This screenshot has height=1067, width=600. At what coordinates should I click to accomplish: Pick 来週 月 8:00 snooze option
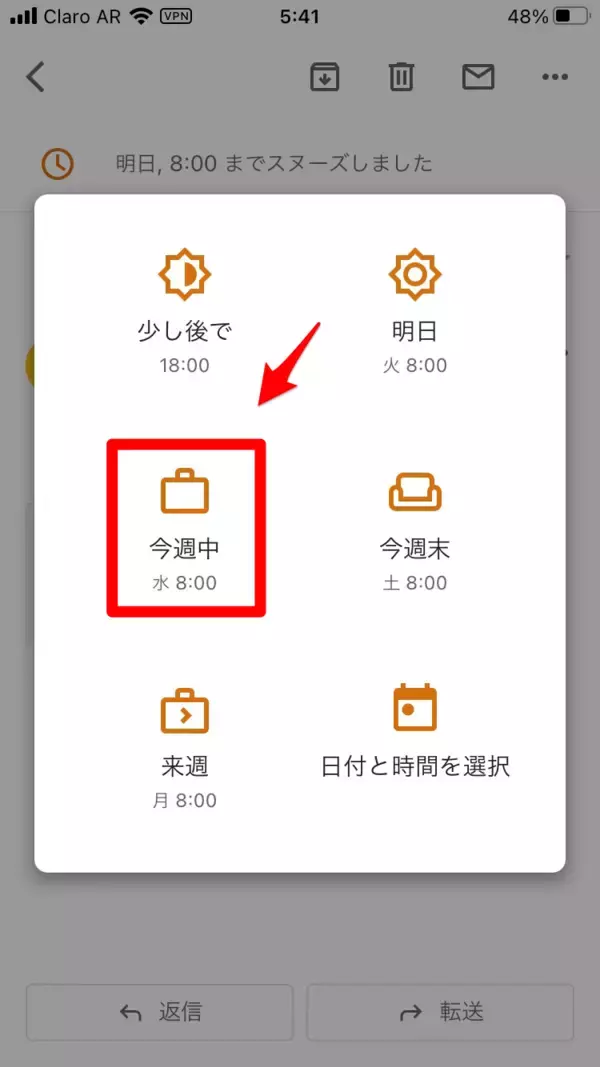[x=185, y=746]
